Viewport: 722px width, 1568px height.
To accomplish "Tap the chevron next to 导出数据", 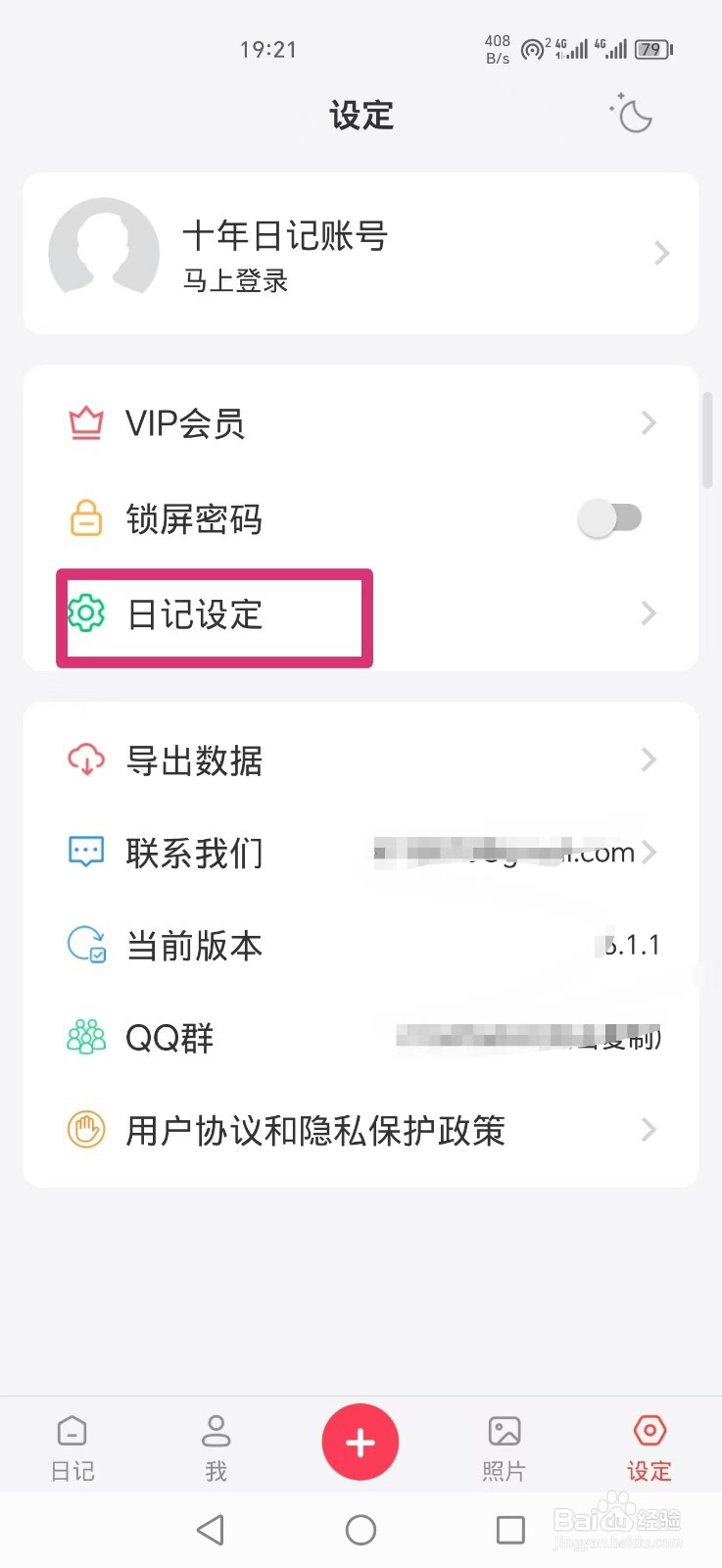I will (649, 759).
